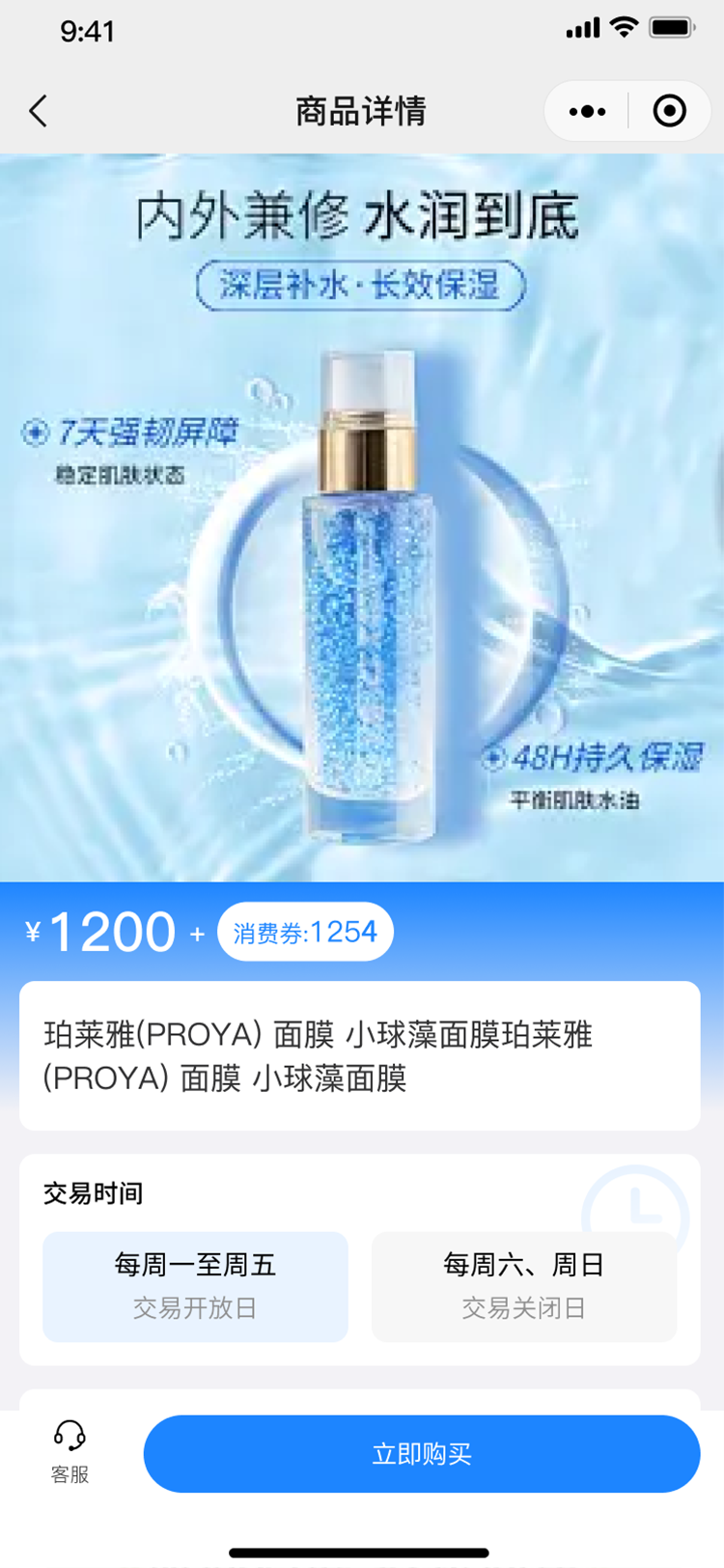Contact 客服 customer service
The image size is (724, 1568).
pos(70,1451)
